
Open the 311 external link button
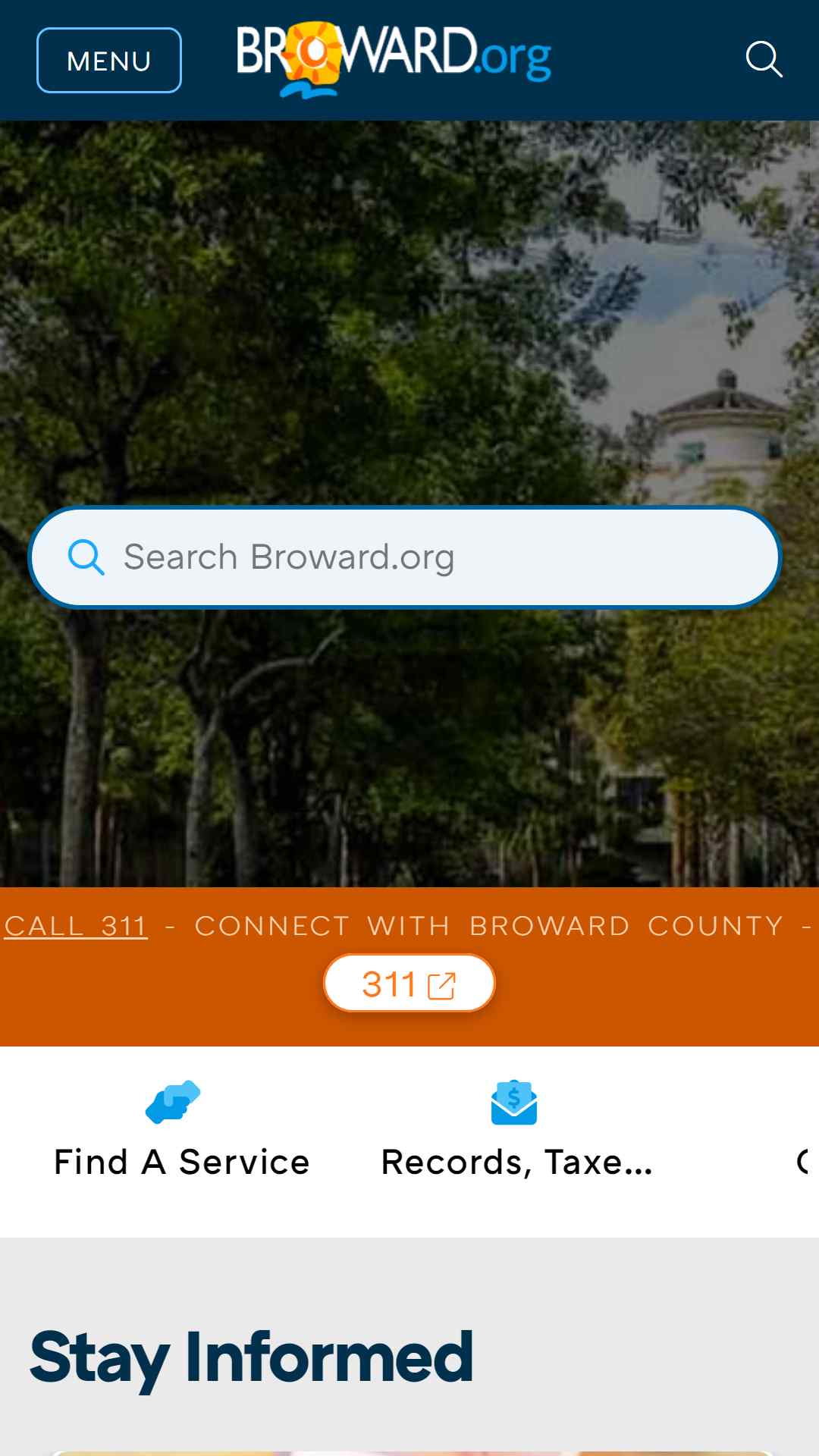(409, 984)
